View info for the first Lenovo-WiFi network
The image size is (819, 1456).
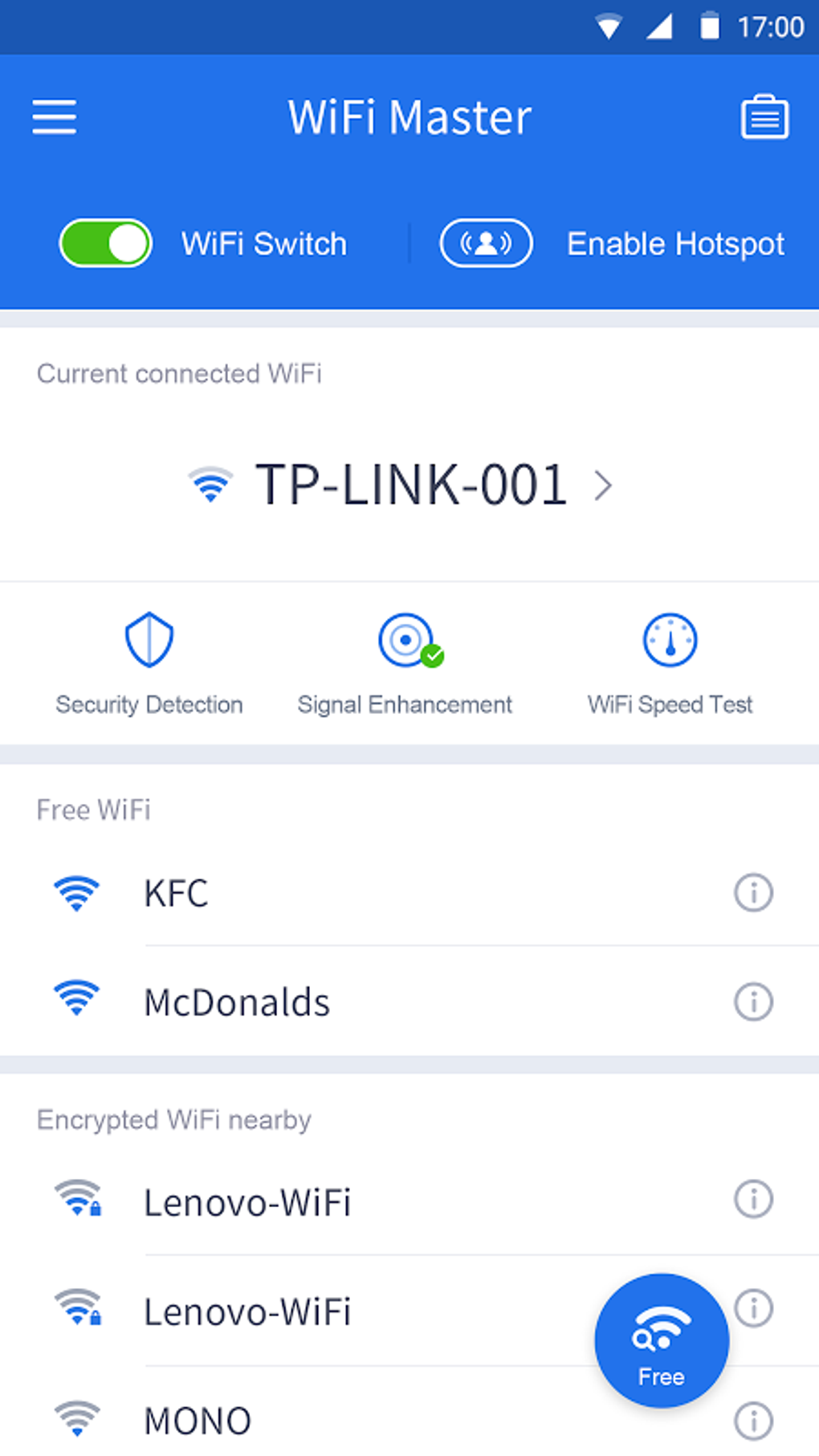point(753,1199)
